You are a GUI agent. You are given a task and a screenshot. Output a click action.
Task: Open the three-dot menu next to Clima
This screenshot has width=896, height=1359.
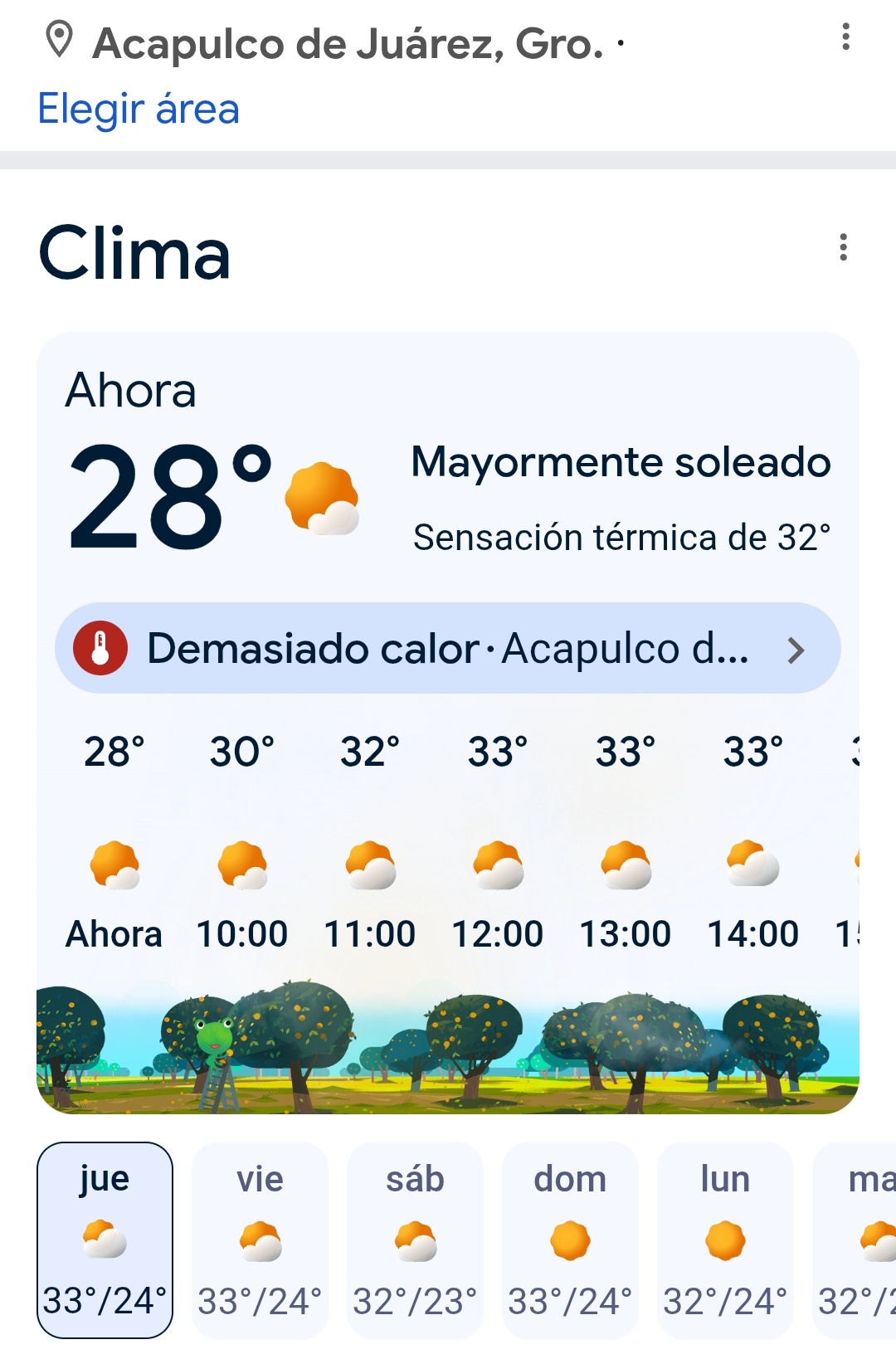(x=843, y=247)
